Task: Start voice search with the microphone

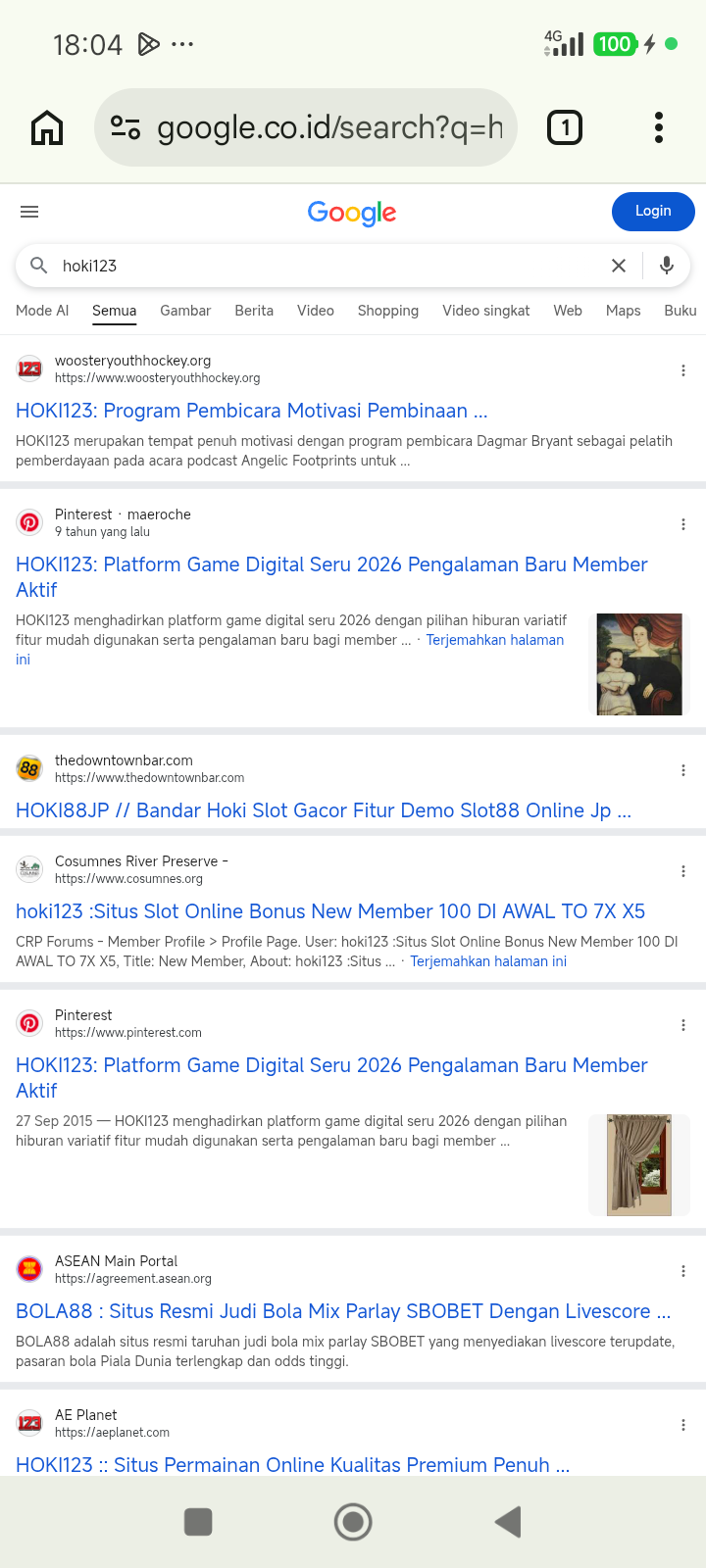Action: [x=667, y=266]
